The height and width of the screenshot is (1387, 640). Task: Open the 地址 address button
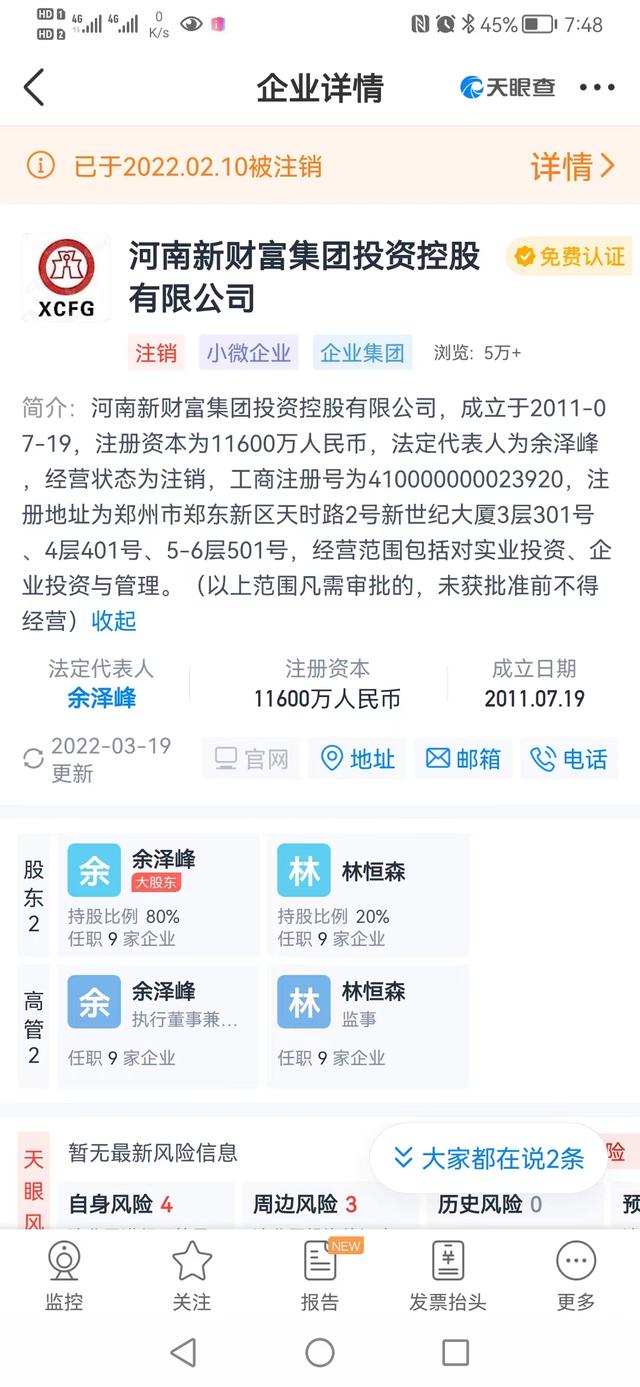point(357,759)
